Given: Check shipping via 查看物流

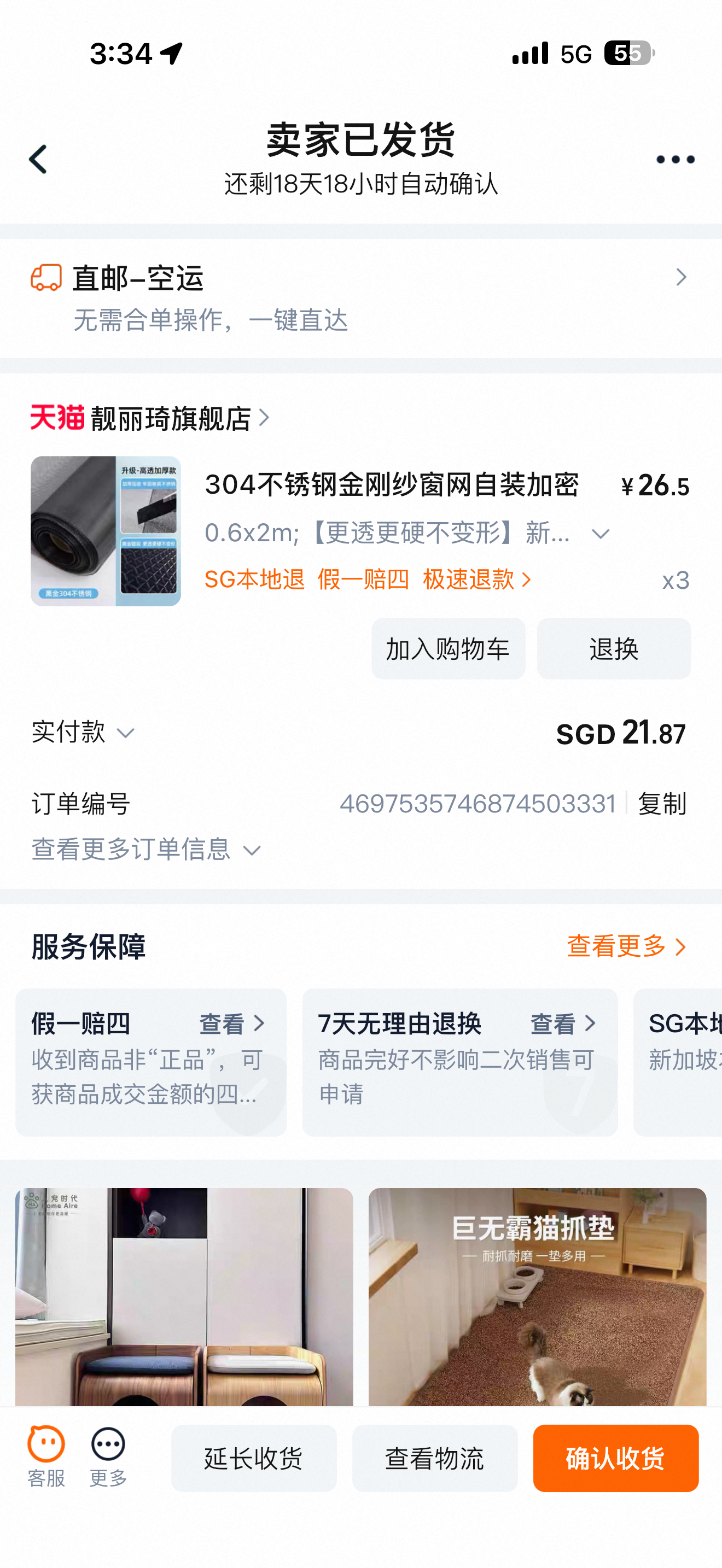Looking at the screenshot, I should click(x=435, y=1459).
